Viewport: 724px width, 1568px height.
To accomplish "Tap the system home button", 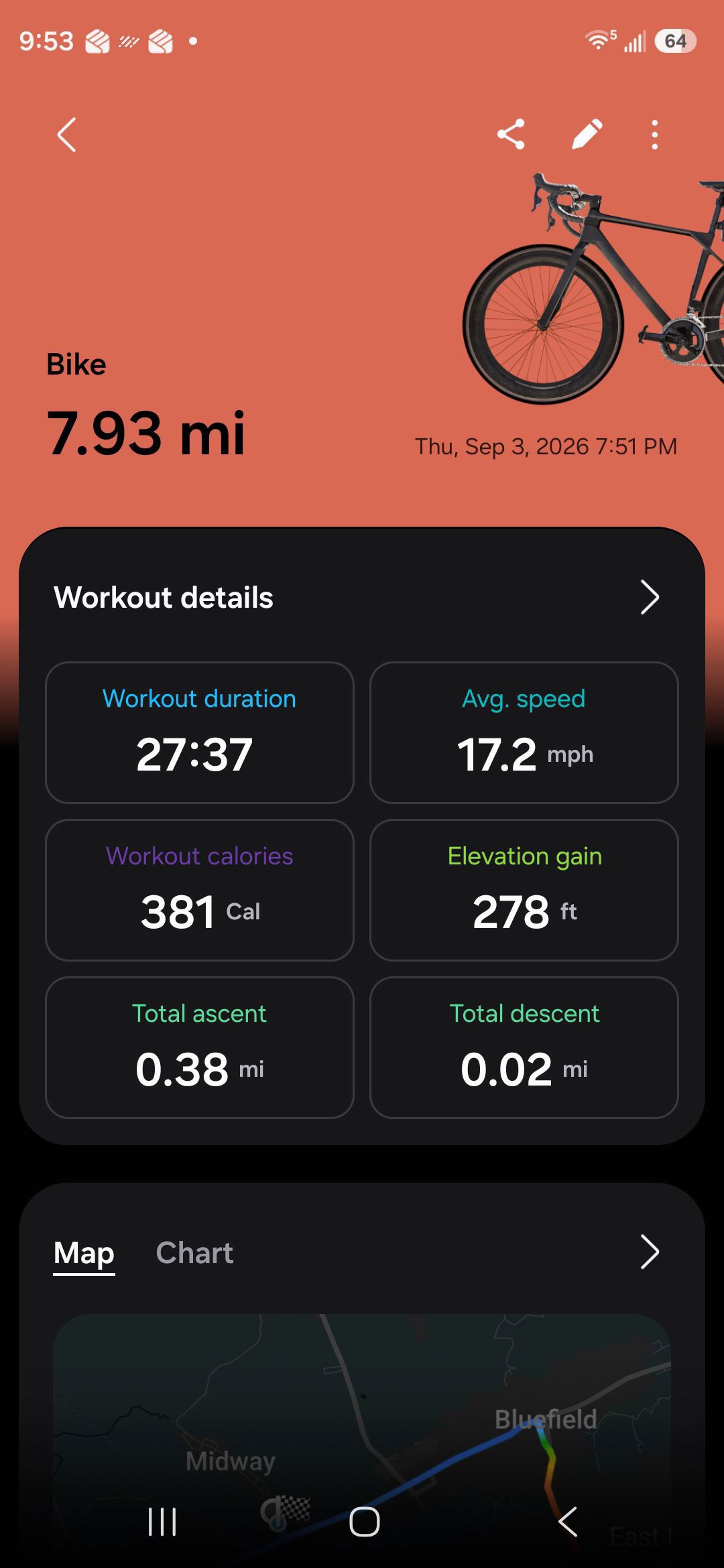I will click(x=364, y=1522).
